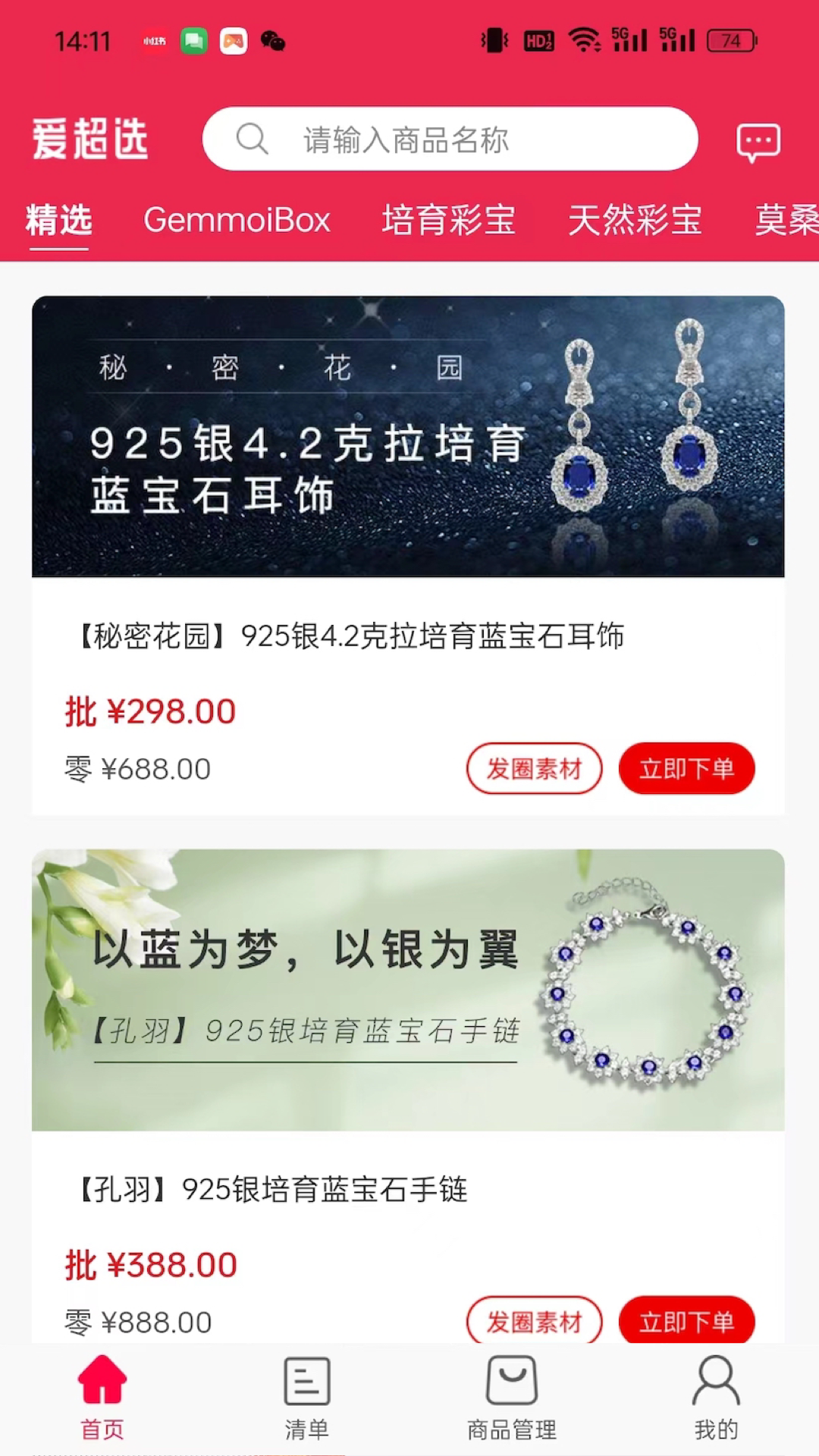Tap the search box for product names
The image size is (819, 1456).
click(449, 140)
